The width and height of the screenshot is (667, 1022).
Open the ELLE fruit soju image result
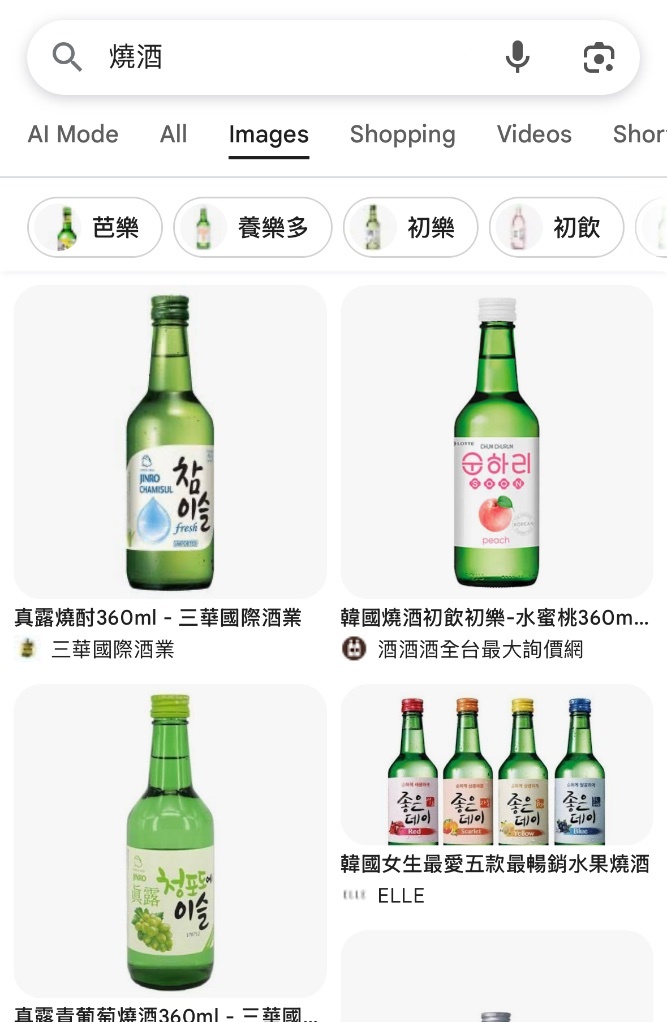[x=496, y=765]
